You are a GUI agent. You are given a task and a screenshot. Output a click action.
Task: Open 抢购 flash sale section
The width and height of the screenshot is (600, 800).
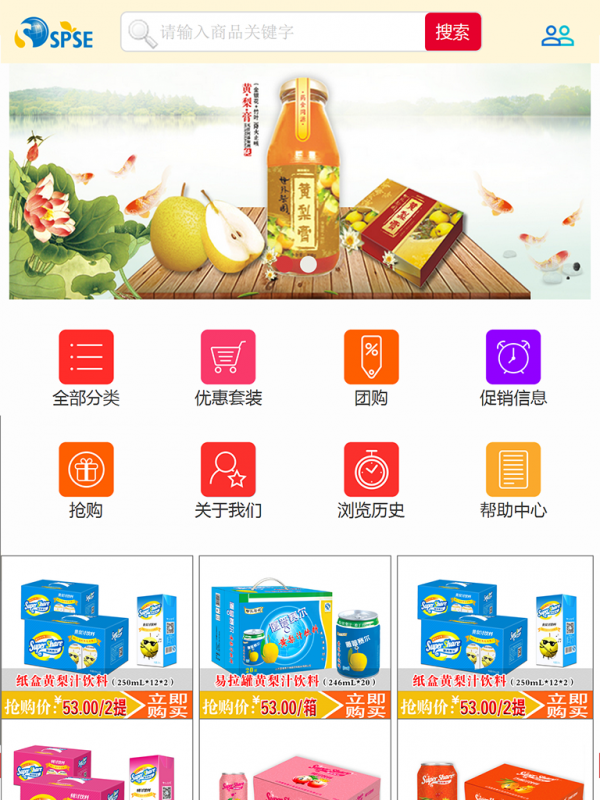pos(86,480)
